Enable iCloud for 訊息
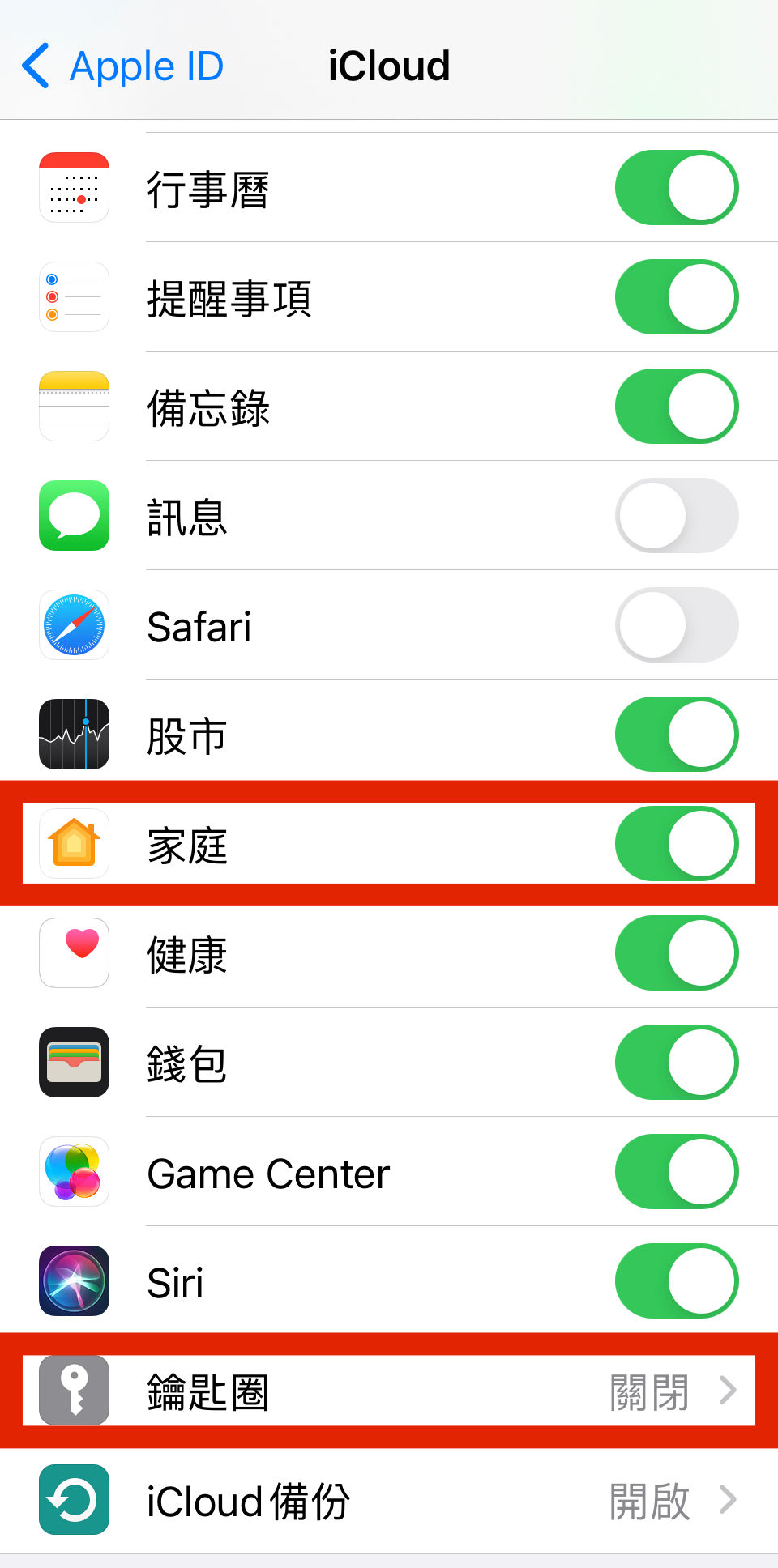This screenshot has width=778, height=1568. tap(677, 516)
